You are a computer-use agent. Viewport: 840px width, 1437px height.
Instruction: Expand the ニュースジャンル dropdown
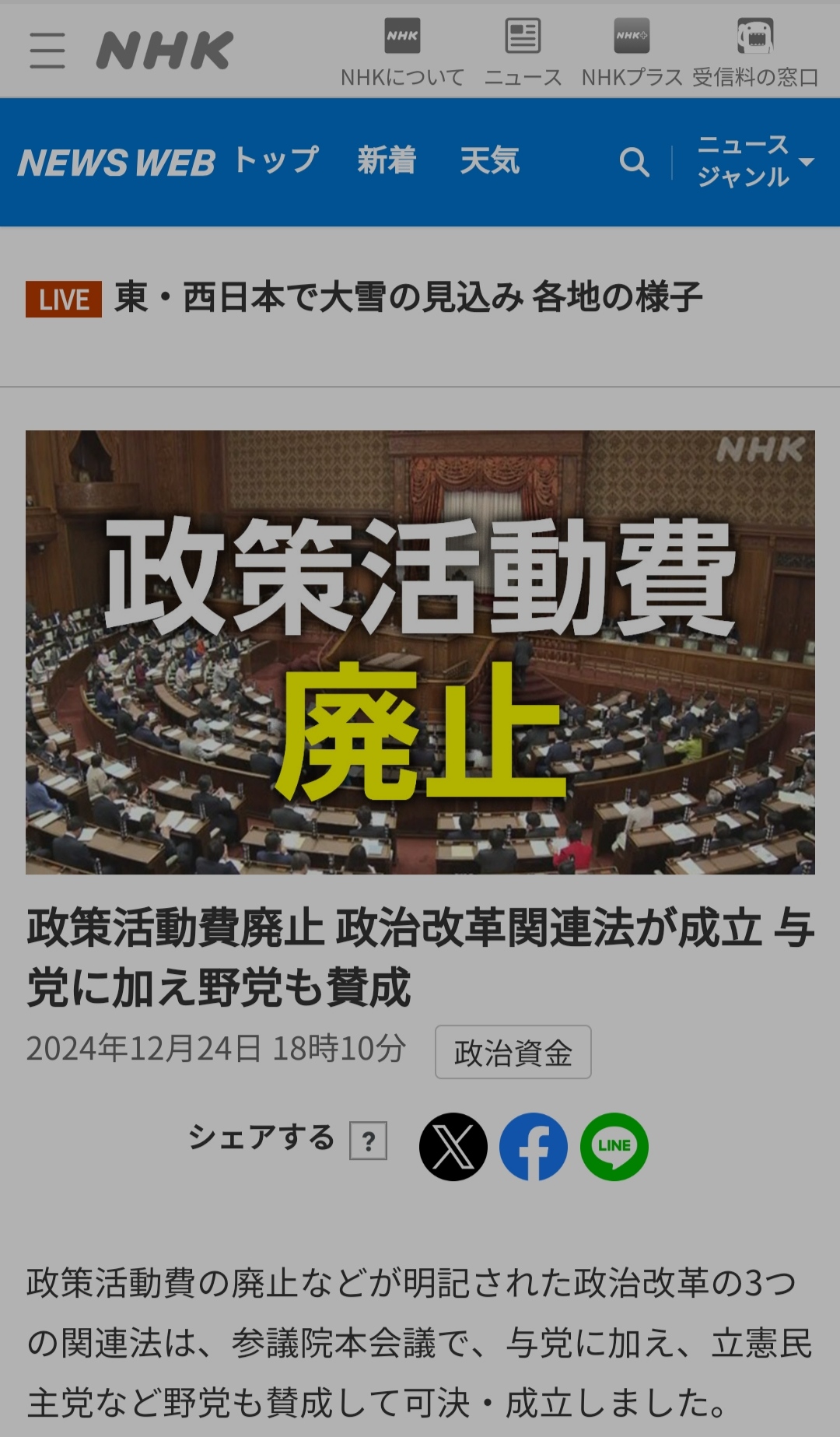[754, 162]
